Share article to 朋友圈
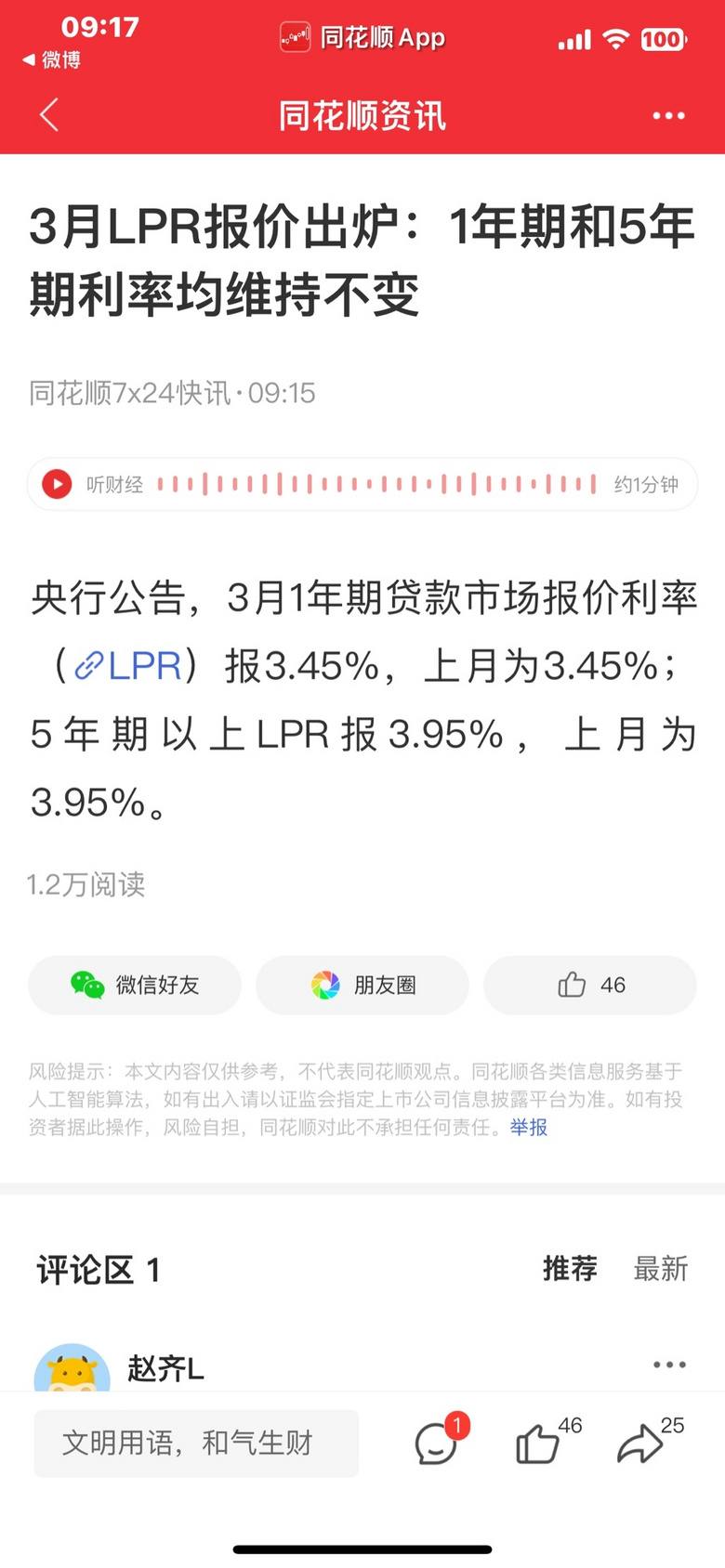The image size is (725, 1568). (362, 986)
